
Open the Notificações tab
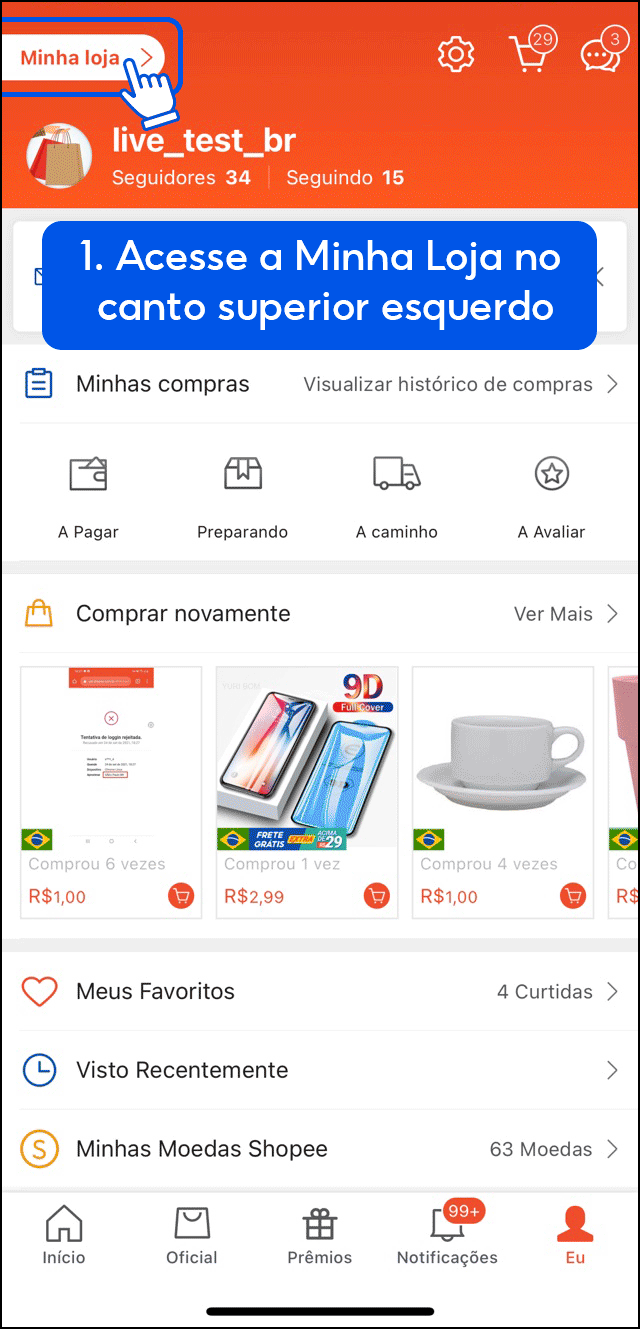447,1236
